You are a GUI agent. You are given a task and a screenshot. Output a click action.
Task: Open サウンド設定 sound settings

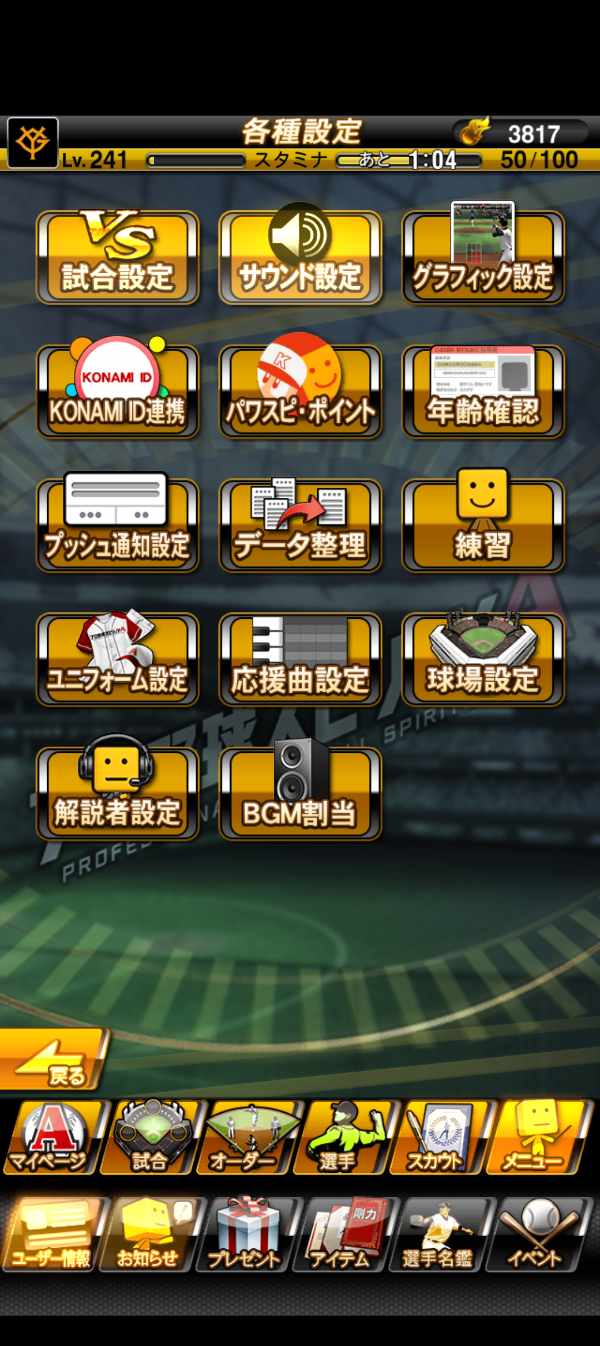click(300, 256)
